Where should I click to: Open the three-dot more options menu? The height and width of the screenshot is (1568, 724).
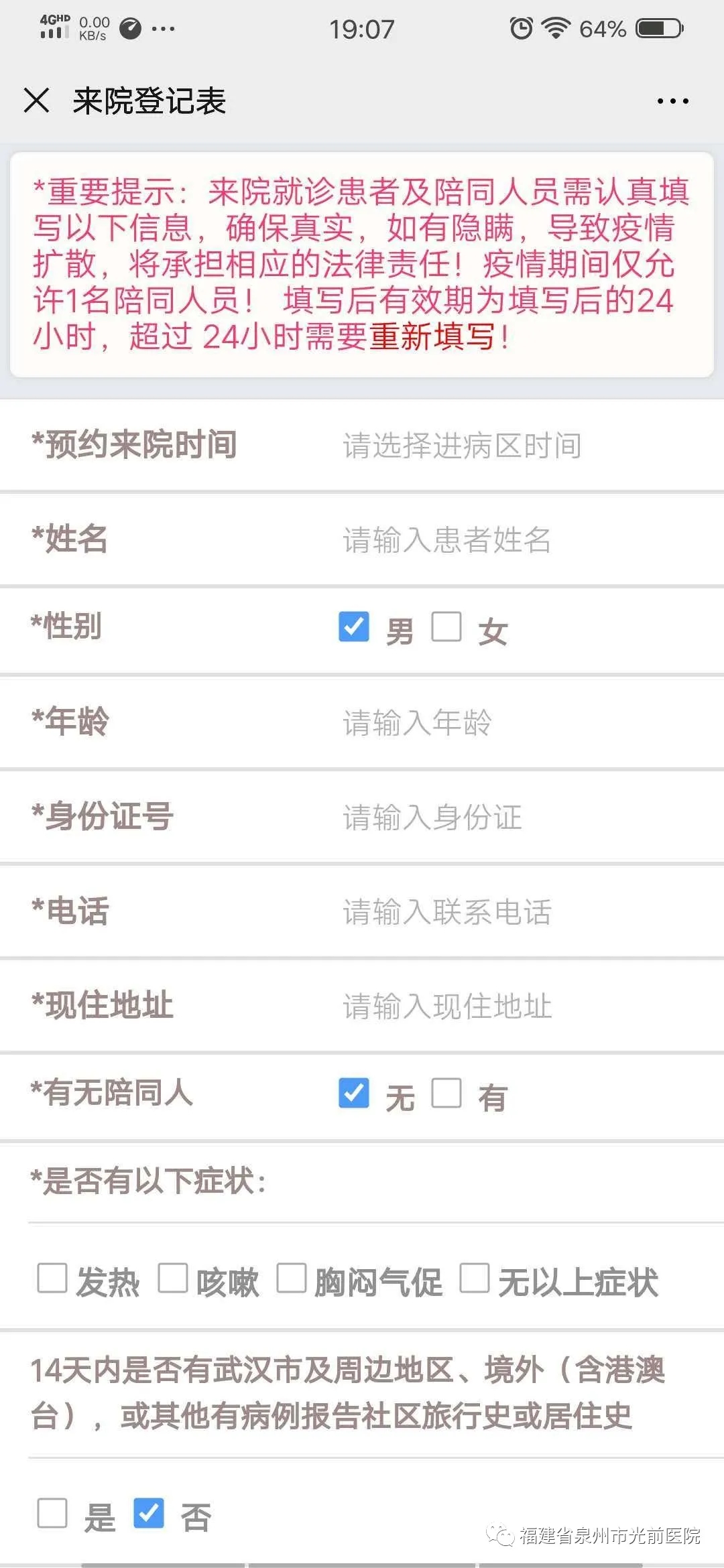[x=672, y=101]
